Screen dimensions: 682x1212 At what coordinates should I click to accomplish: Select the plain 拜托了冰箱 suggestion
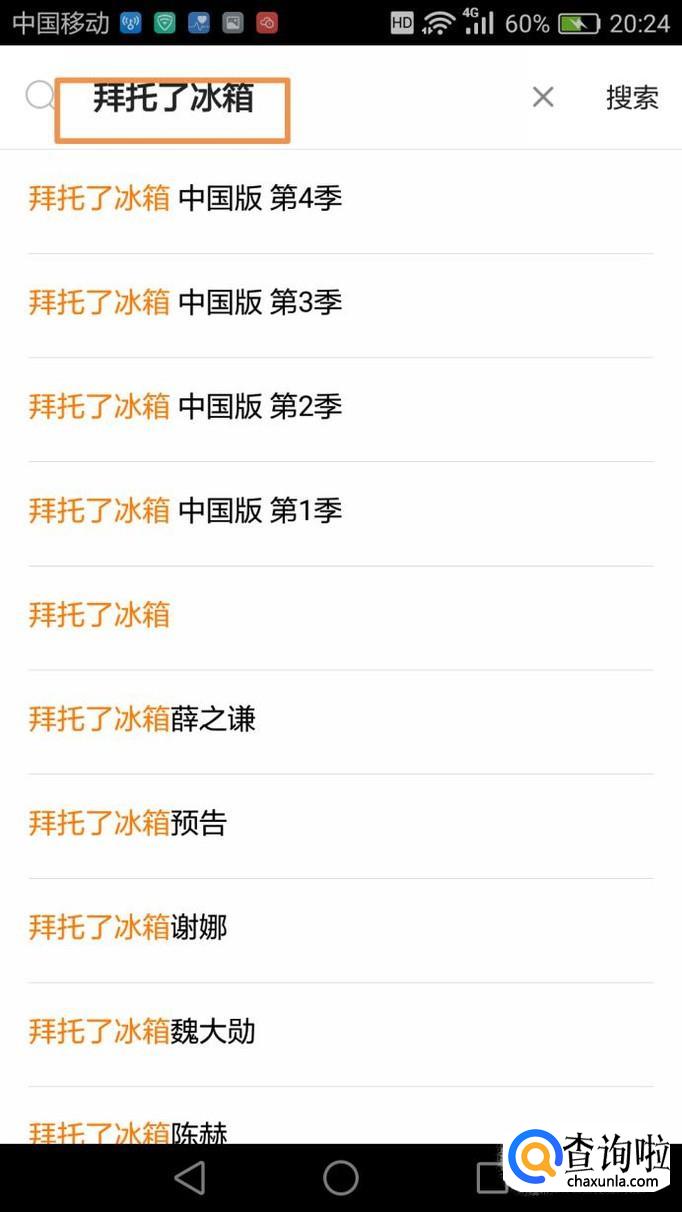point(100,614)
